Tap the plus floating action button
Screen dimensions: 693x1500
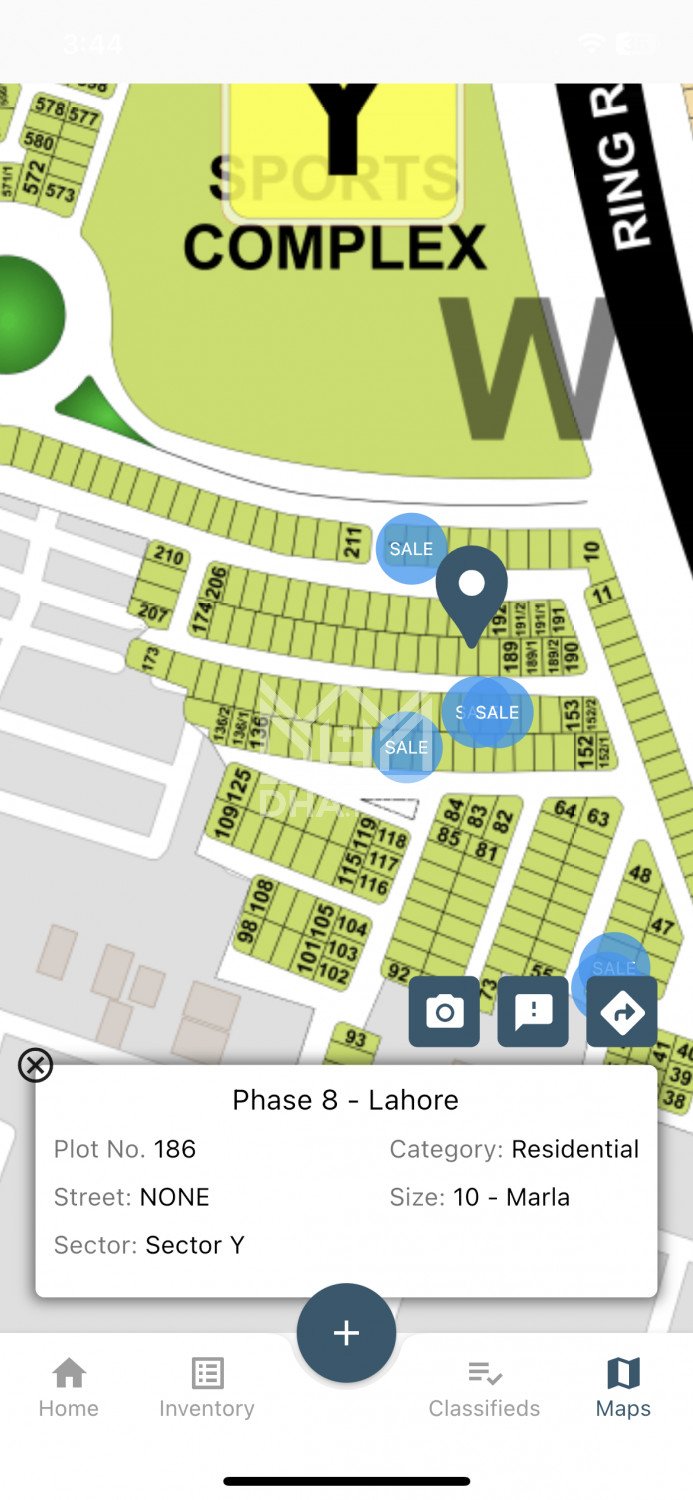coord(346,1333)
